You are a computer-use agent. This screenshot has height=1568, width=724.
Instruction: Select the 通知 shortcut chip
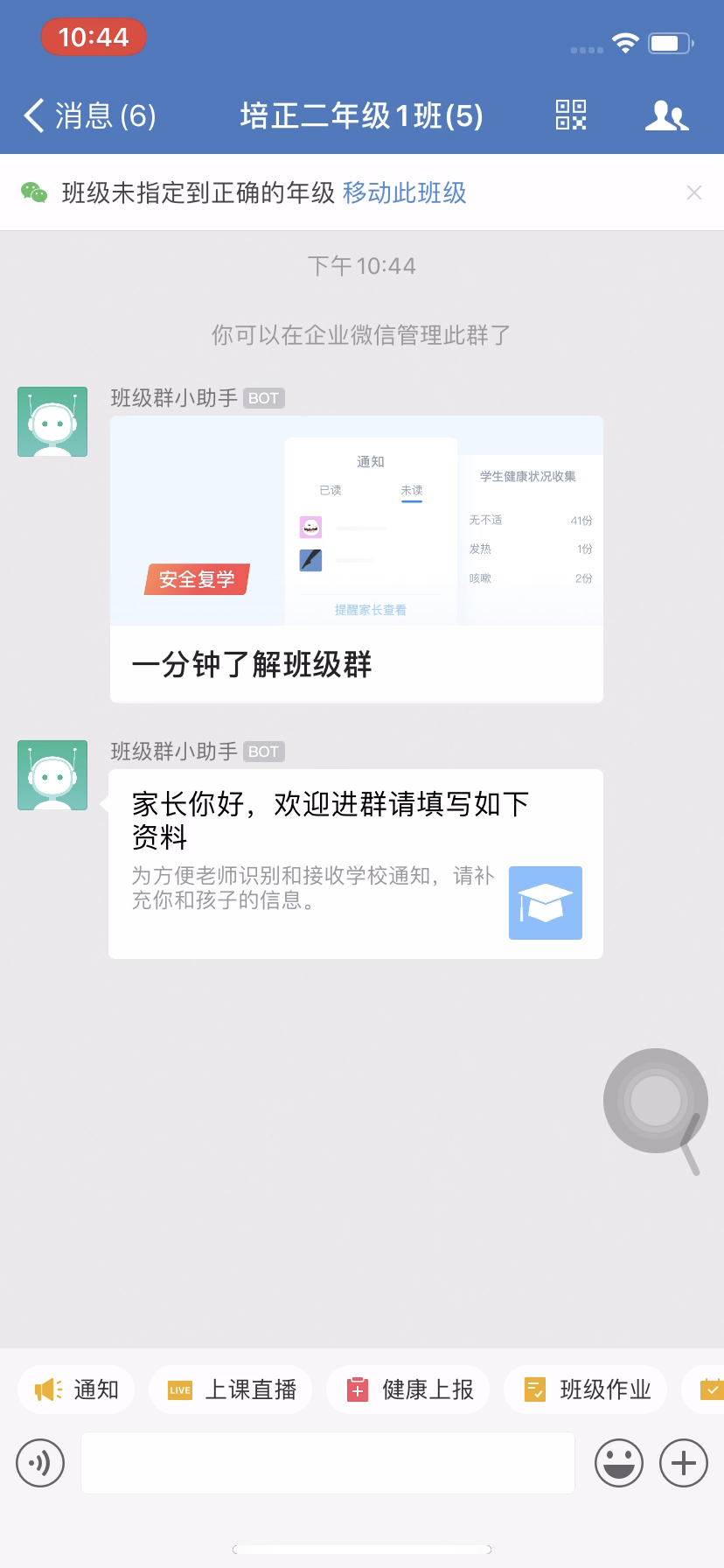point(77,1389)
